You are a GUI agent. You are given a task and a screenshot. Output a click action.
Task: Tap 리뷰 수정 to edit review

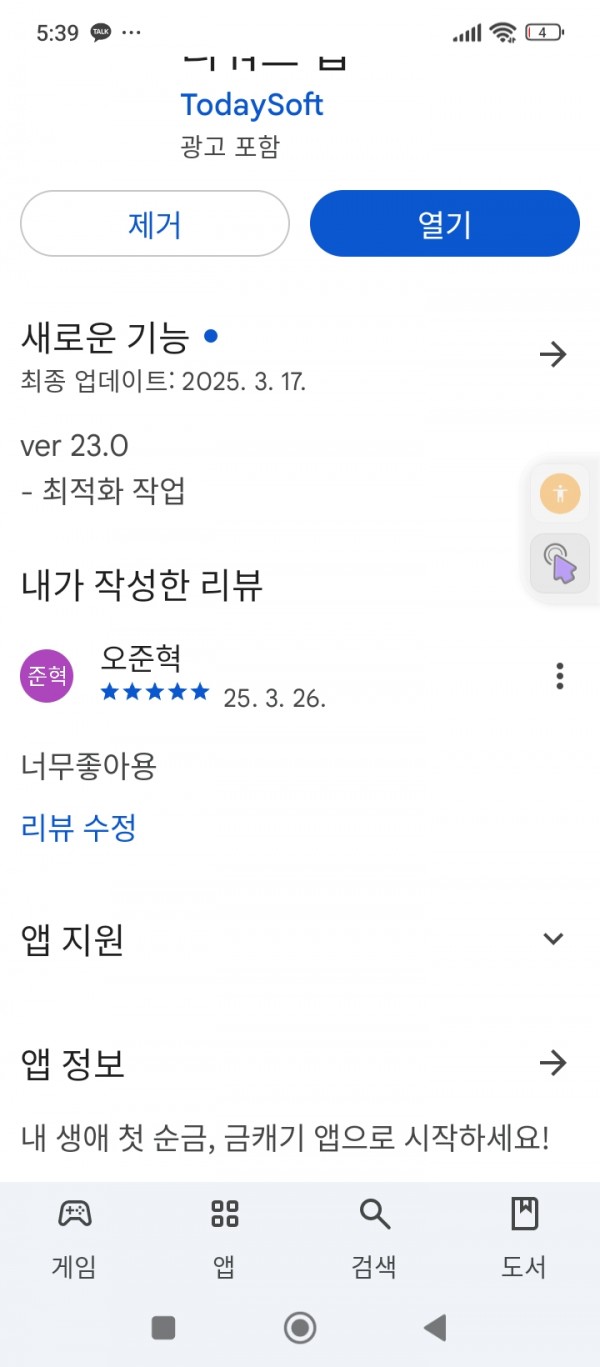(x=78, y=828)
